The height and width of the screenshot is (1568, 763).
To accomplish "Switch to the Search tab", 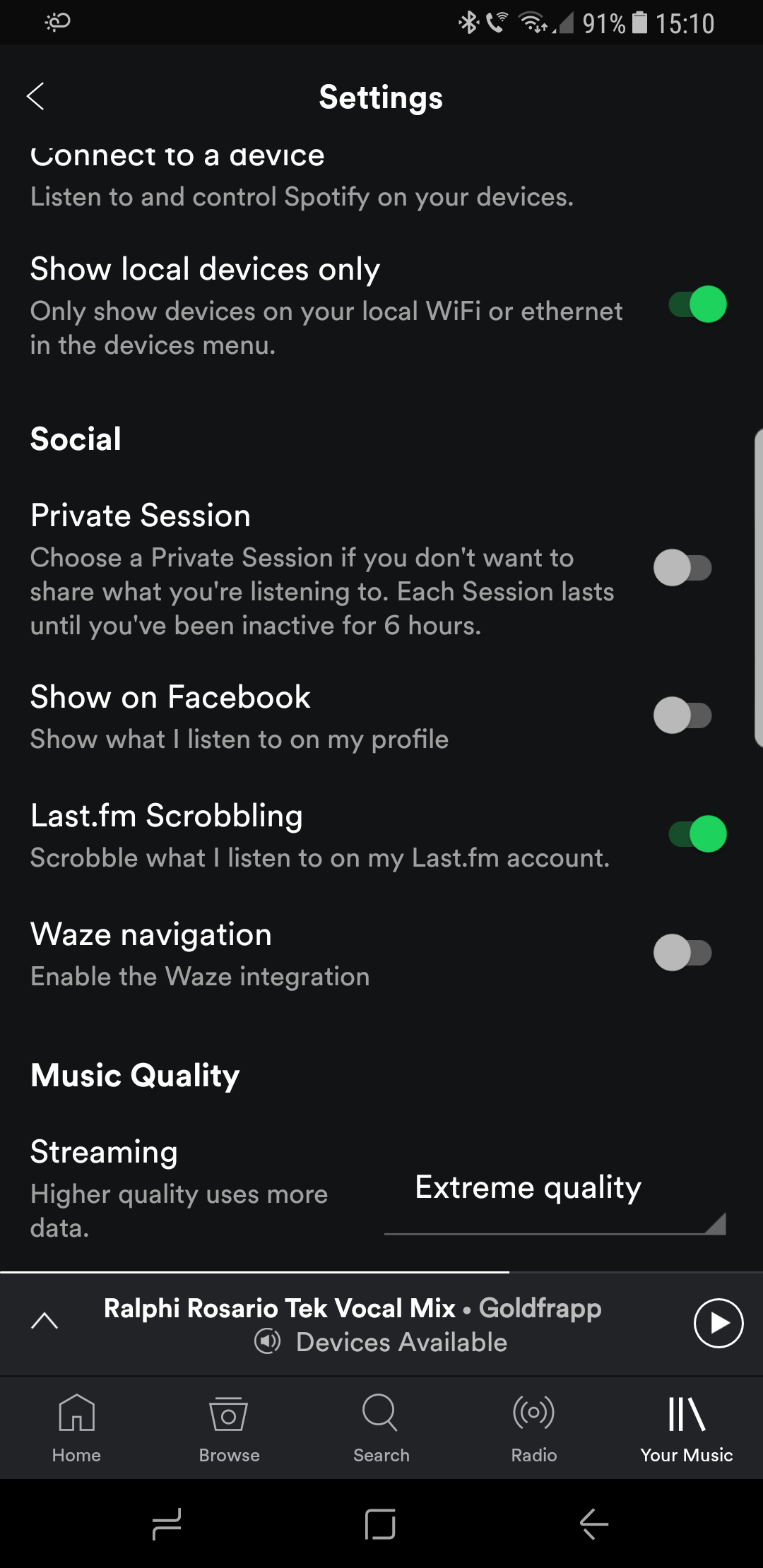I will pos(381,1428).
